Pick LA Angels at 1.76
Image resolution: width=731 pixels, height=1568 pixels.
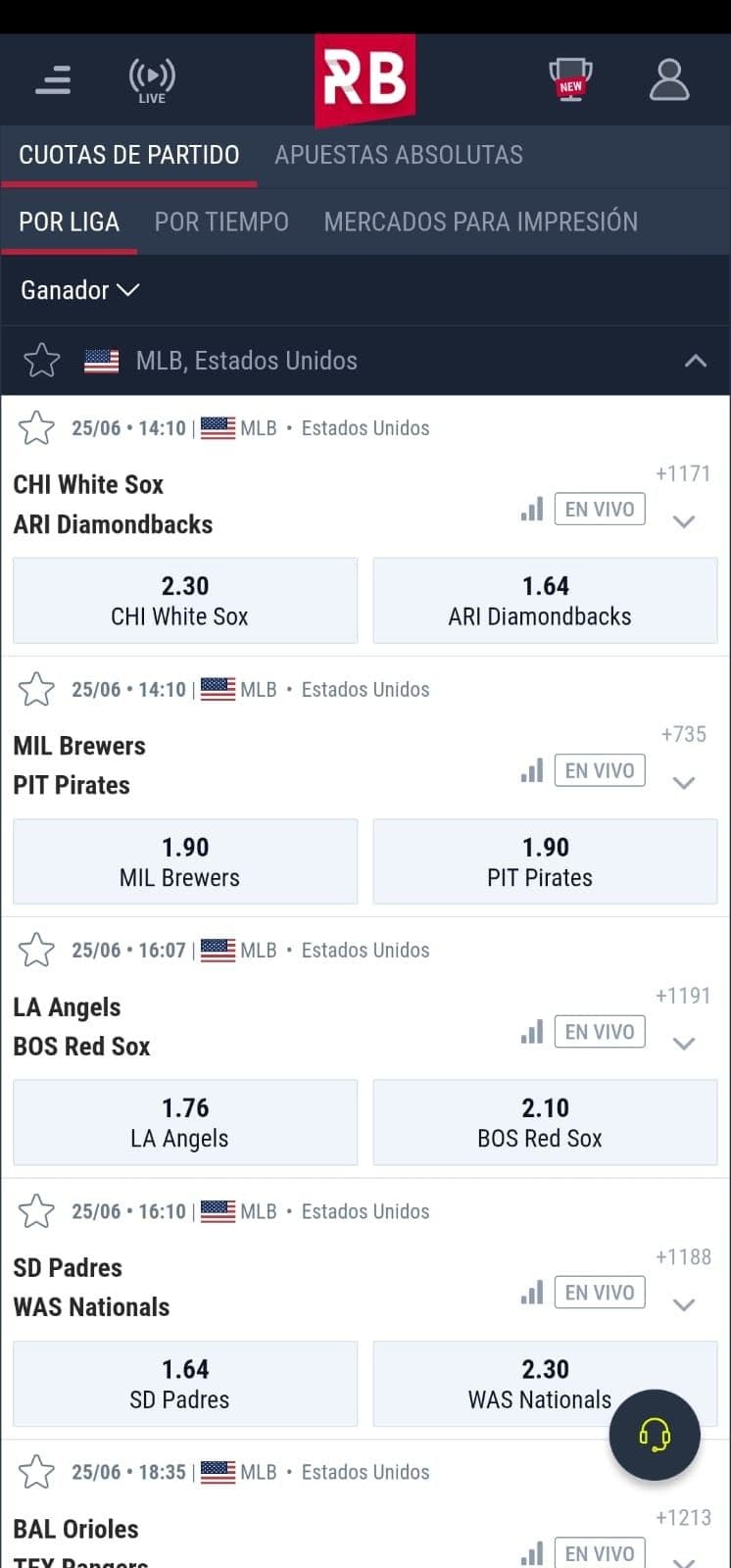[185, 1122]
